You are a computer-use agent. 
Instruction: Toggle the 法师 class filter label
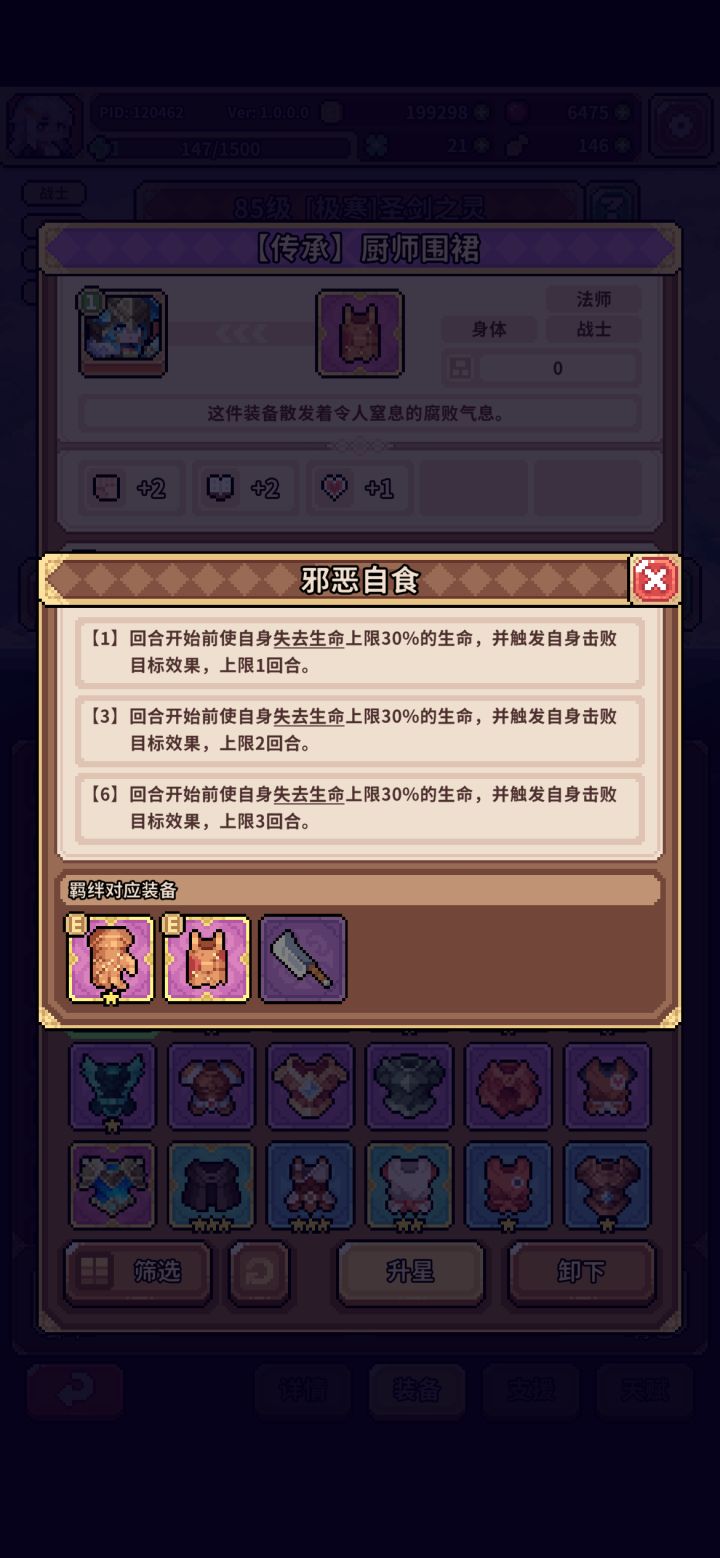click(x=594, y=298)
